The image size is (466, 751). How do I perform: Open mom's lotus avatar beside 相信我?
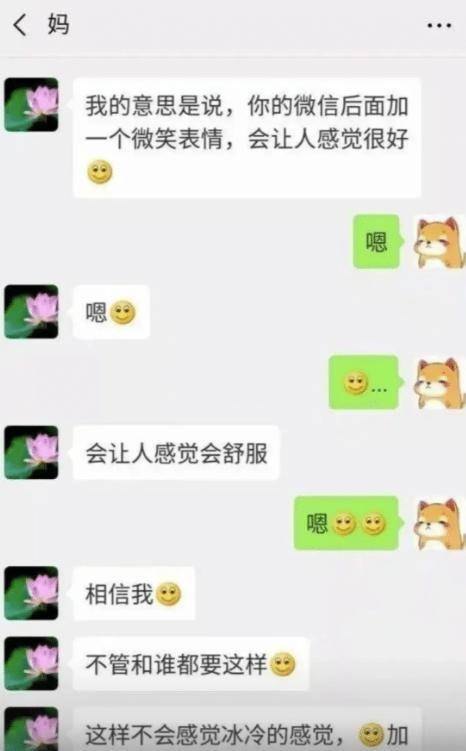(x=32, y=593)
